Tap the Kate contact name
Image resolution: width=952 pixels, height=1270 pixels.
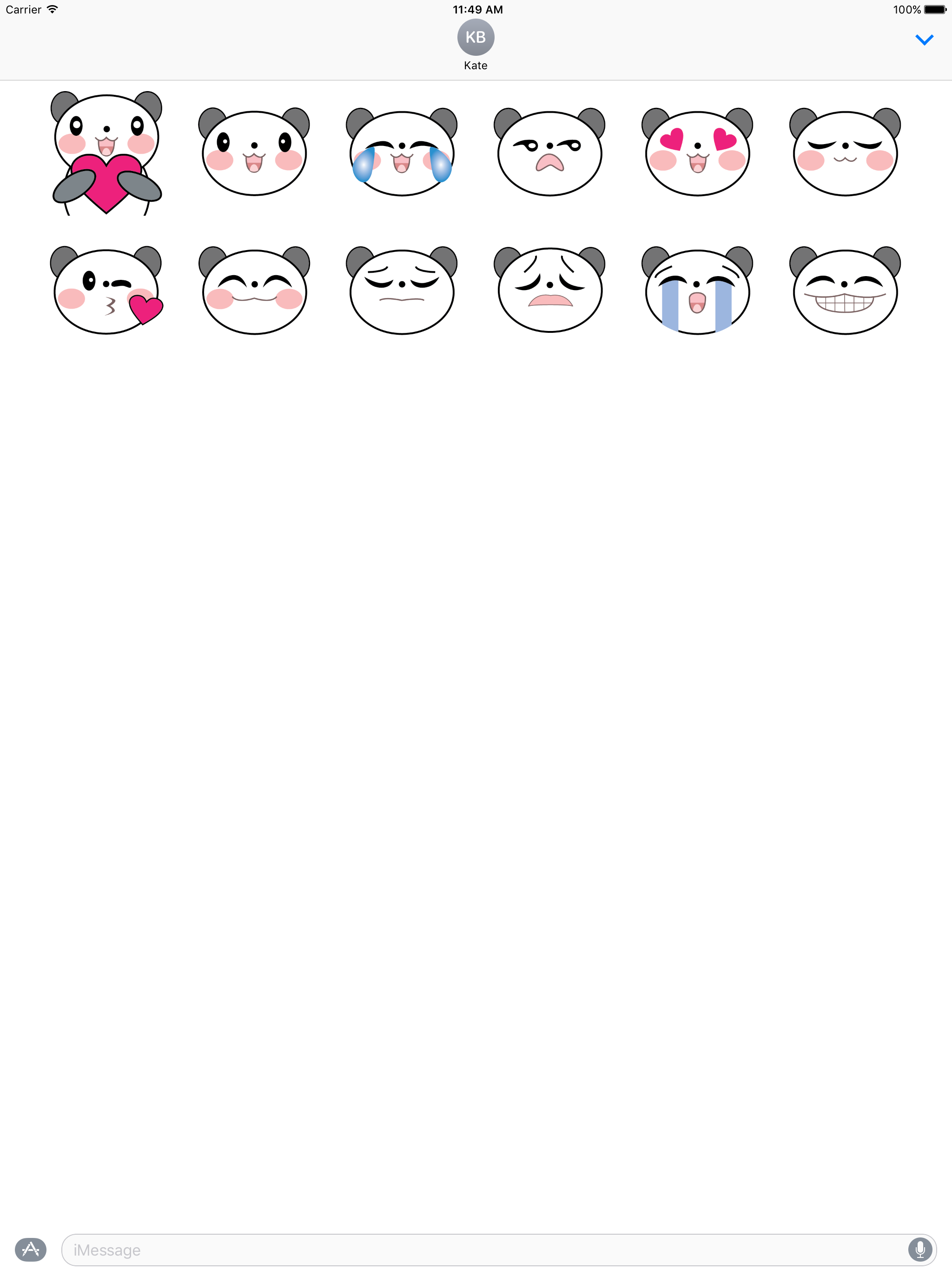point(476,65)
